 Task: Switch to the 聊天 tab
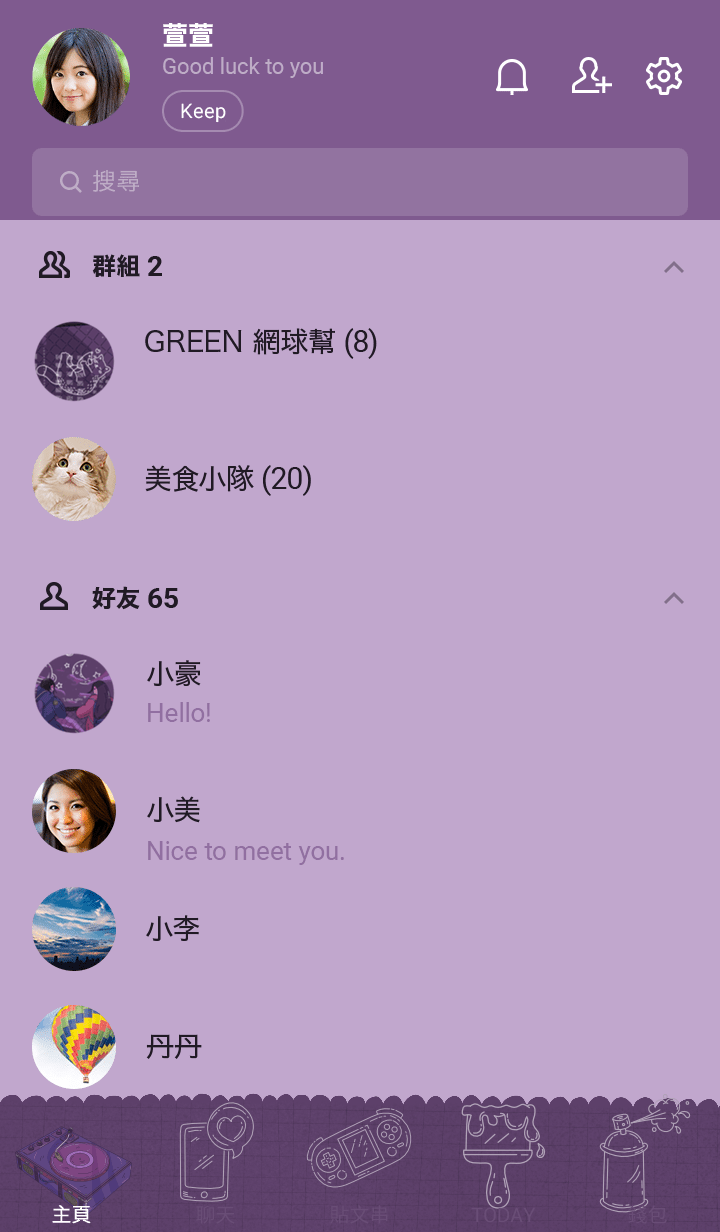(215, 1168)
